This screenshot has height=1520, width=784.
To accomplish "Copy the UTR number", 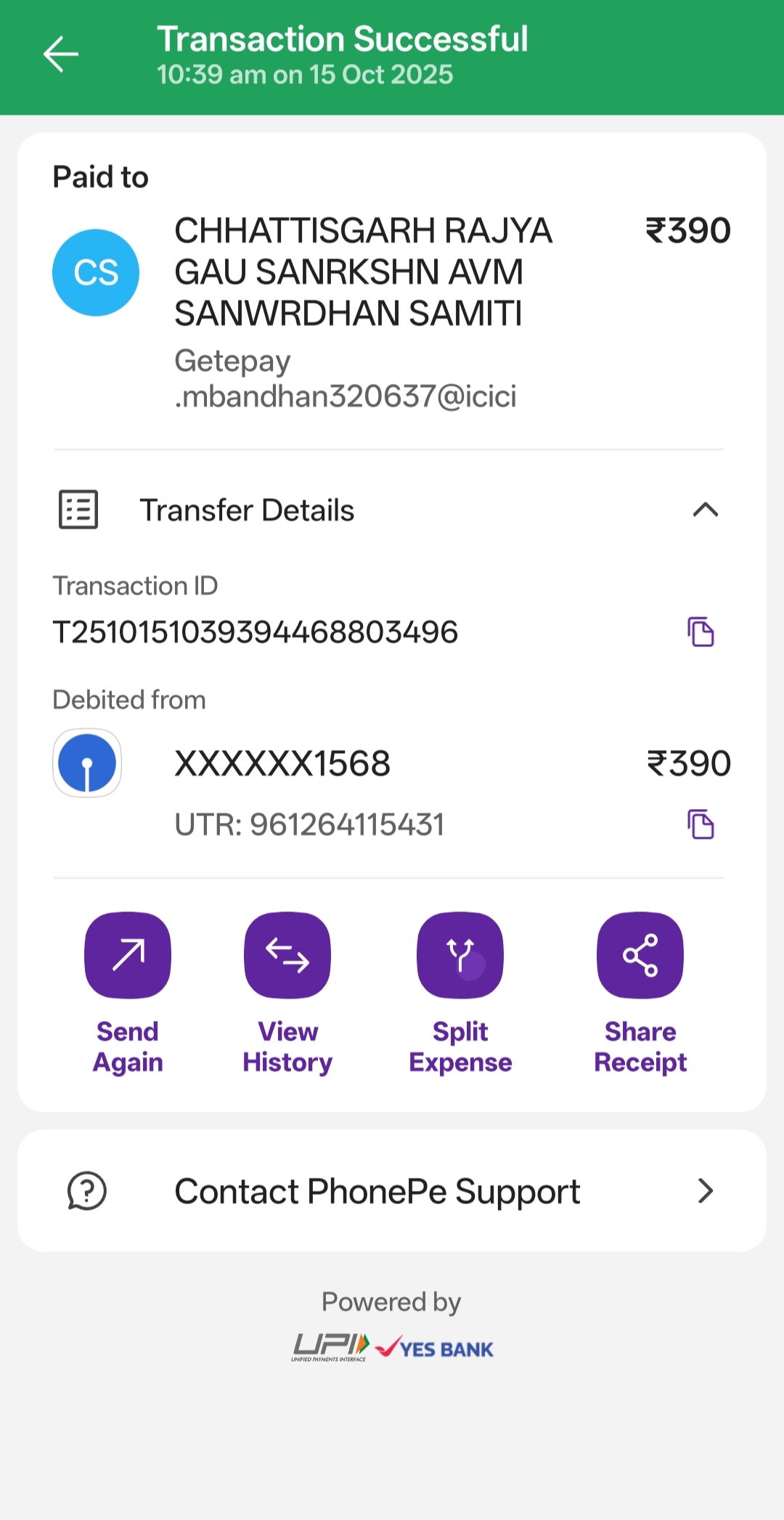I will coord(701,824).
